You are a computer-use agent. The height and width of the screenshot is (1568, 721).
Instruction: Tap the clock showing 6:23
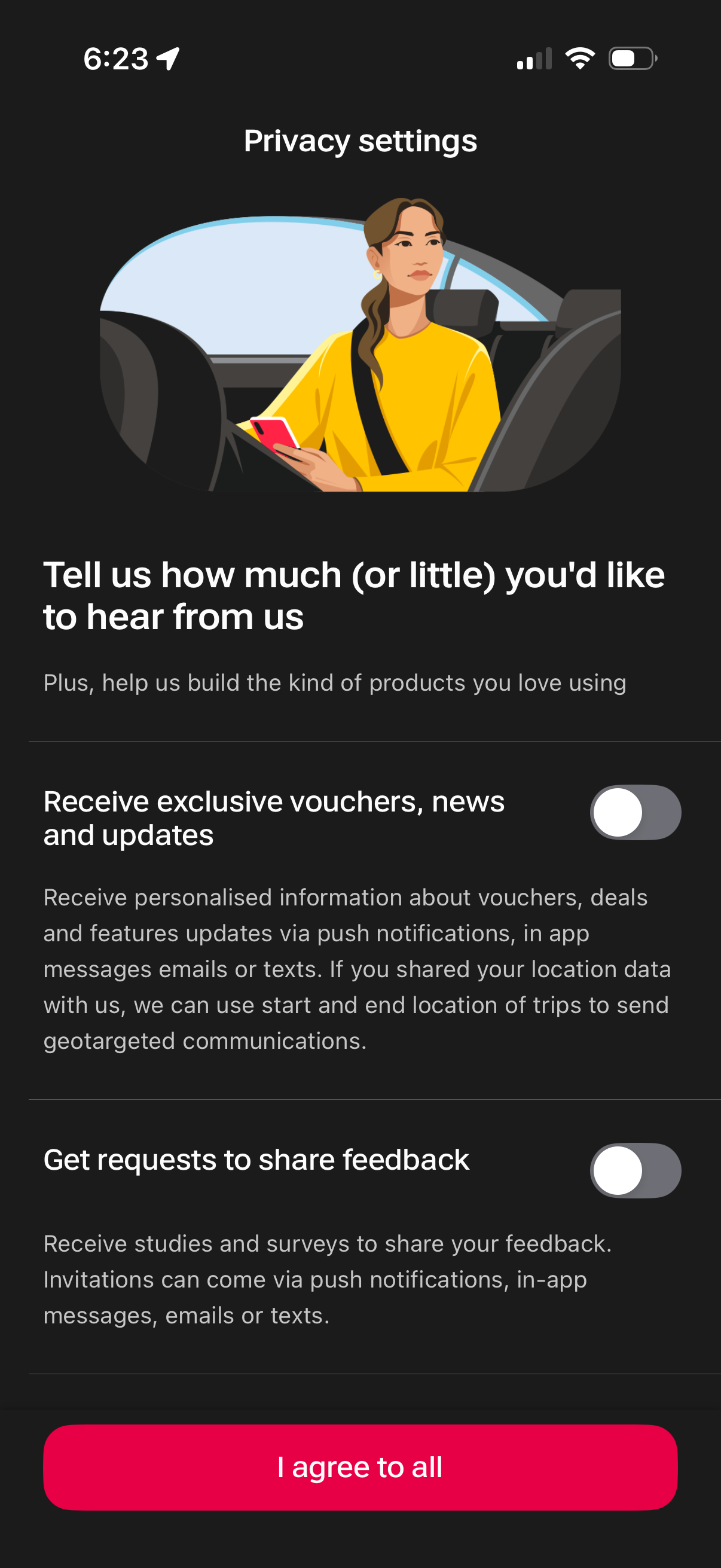click(115, 58)
